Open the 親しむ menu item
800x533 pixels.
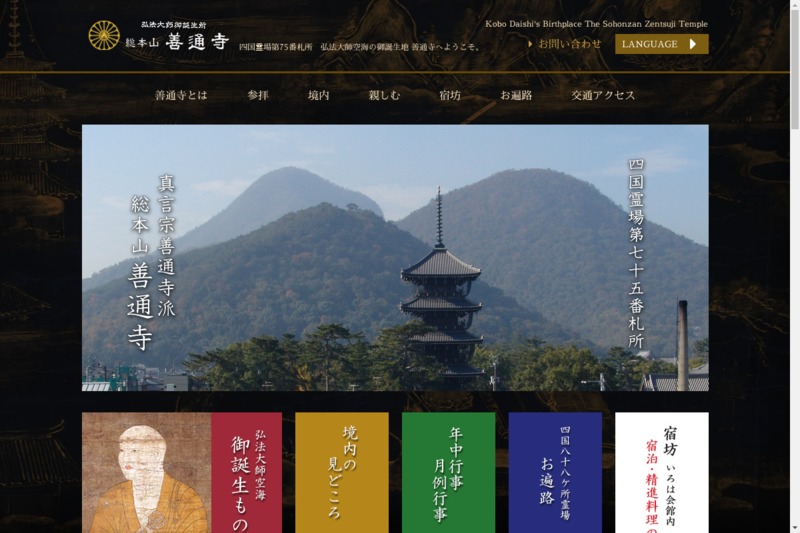384,95
